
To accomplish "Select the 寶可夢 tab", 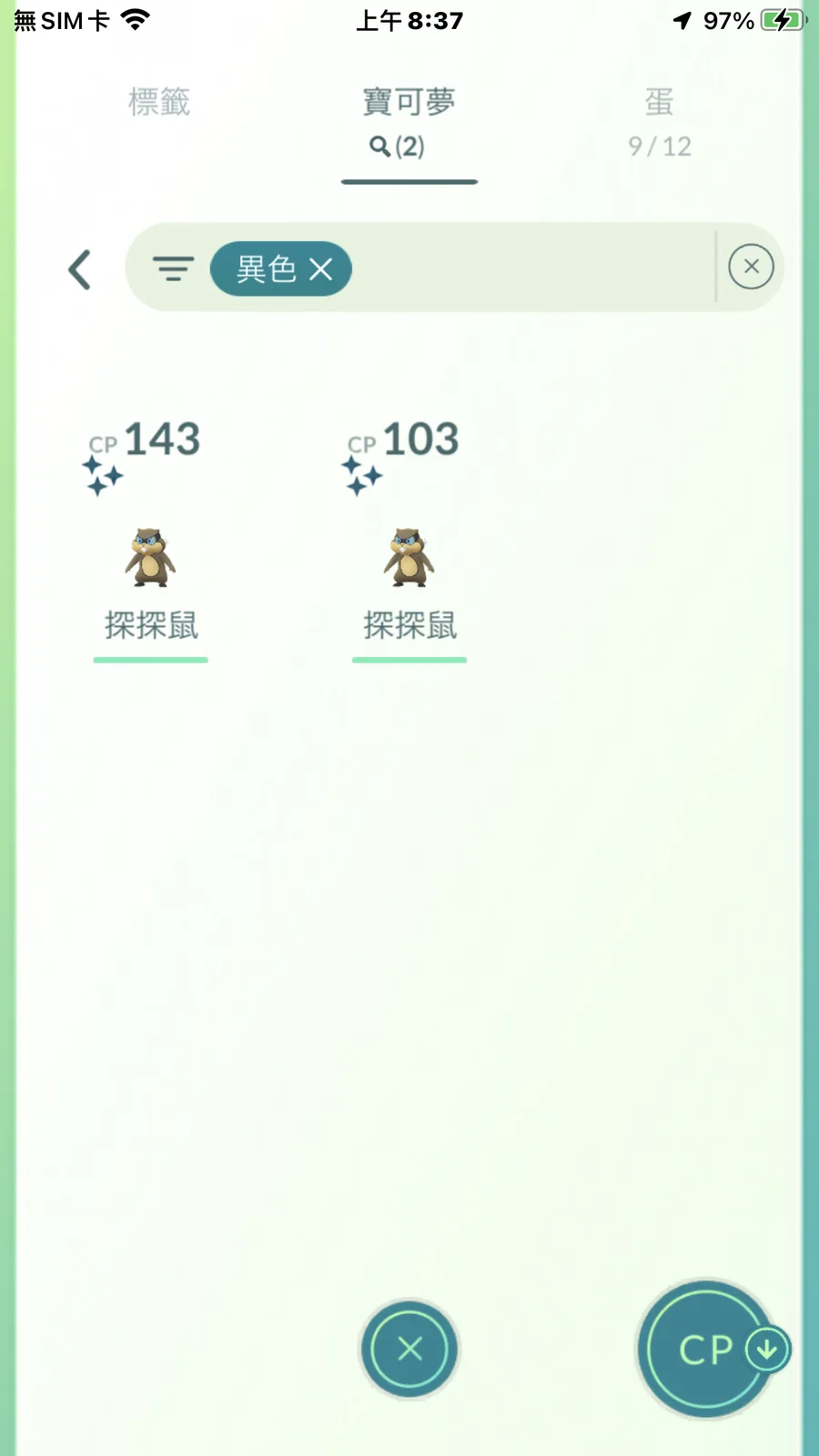I will tap(409, 123).
